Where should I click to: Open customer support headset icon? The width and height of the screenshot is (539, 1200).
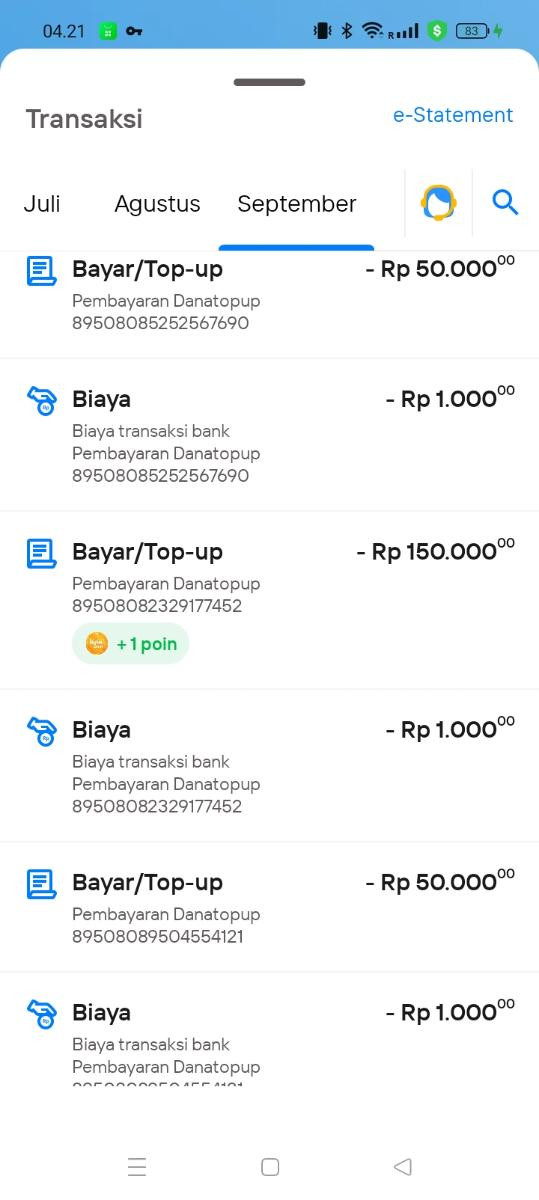click(x=438, y=203)
